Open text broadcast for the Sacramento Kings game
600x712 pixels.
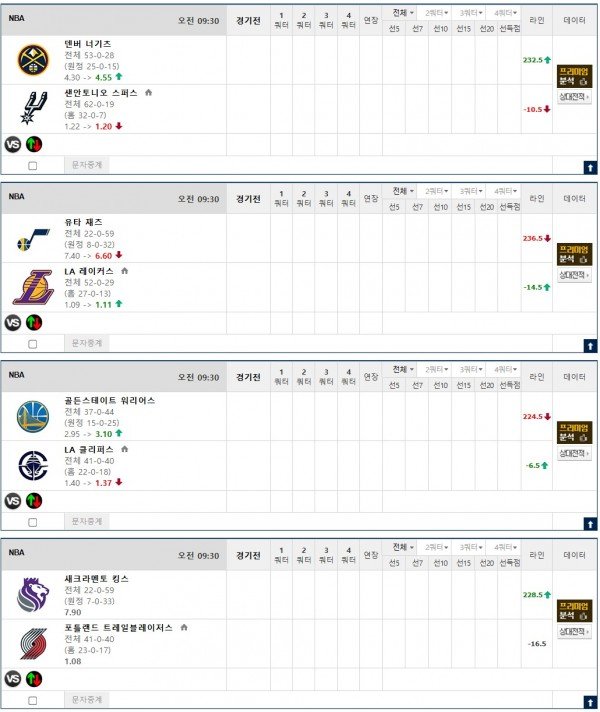point(87,699)
